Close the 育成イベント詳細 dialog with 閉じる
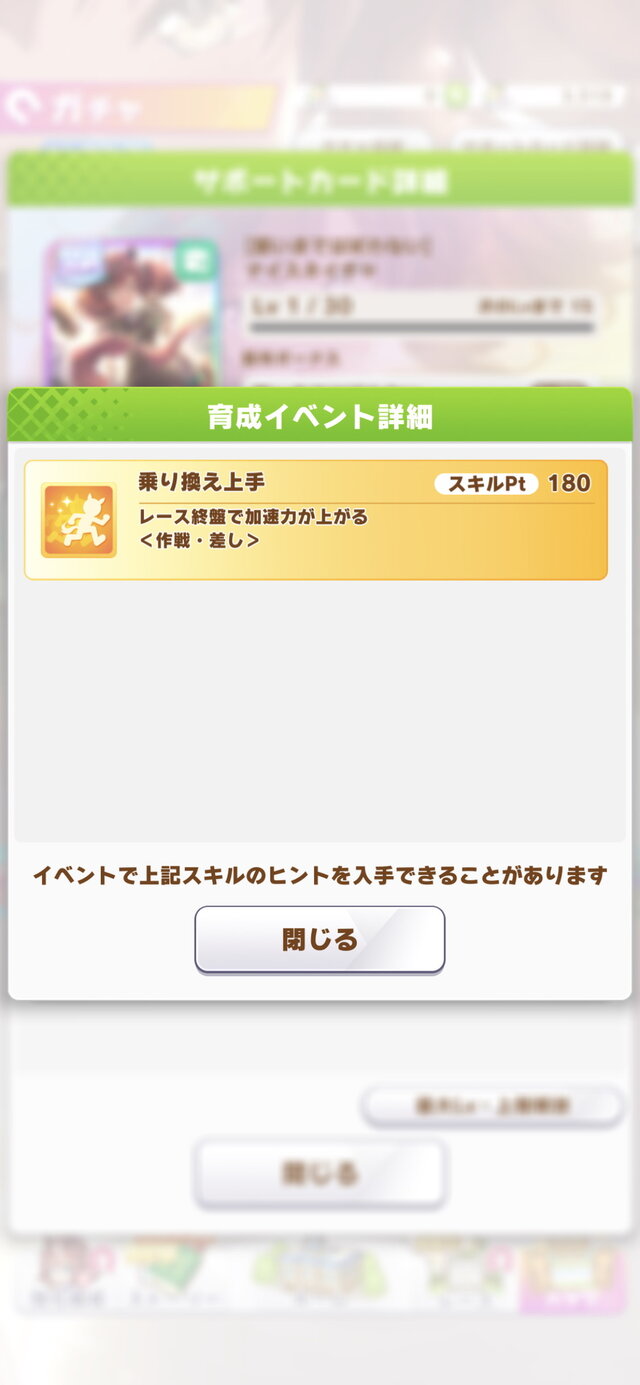 (x=319, y=939)
